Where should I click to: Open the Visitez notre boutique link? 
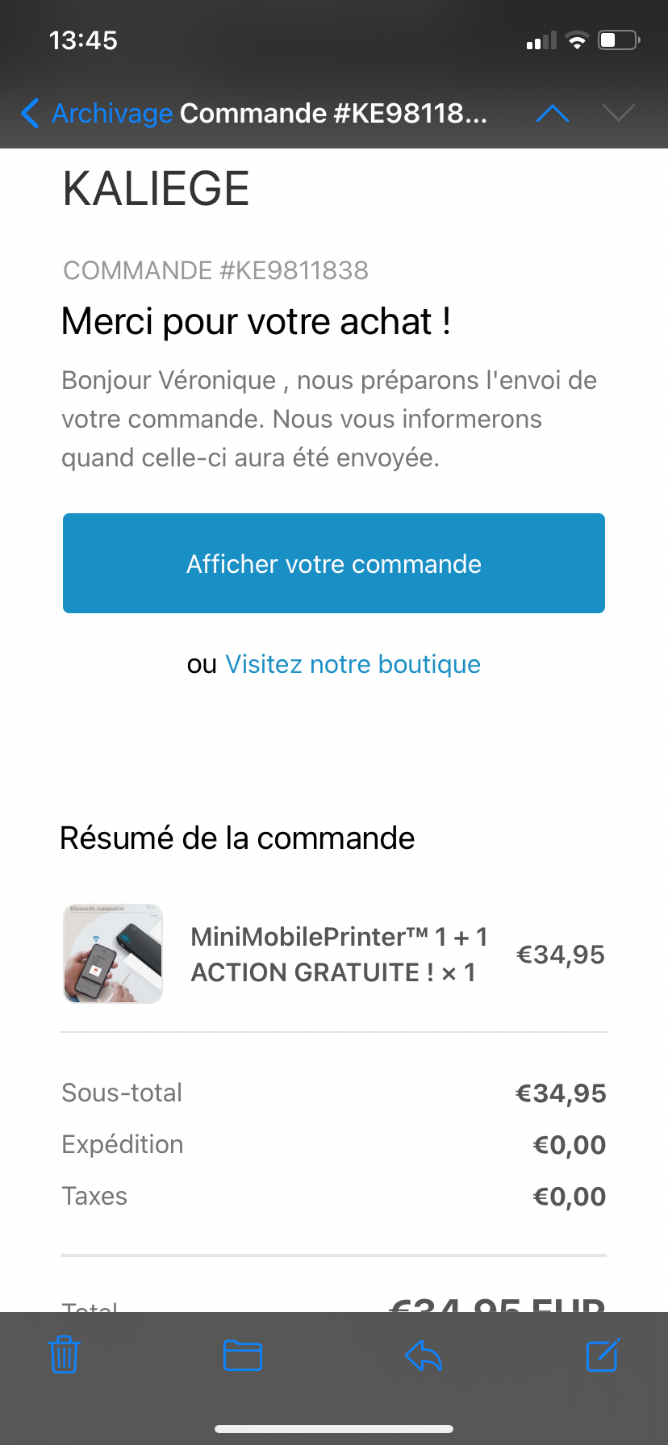pos(353,664)
